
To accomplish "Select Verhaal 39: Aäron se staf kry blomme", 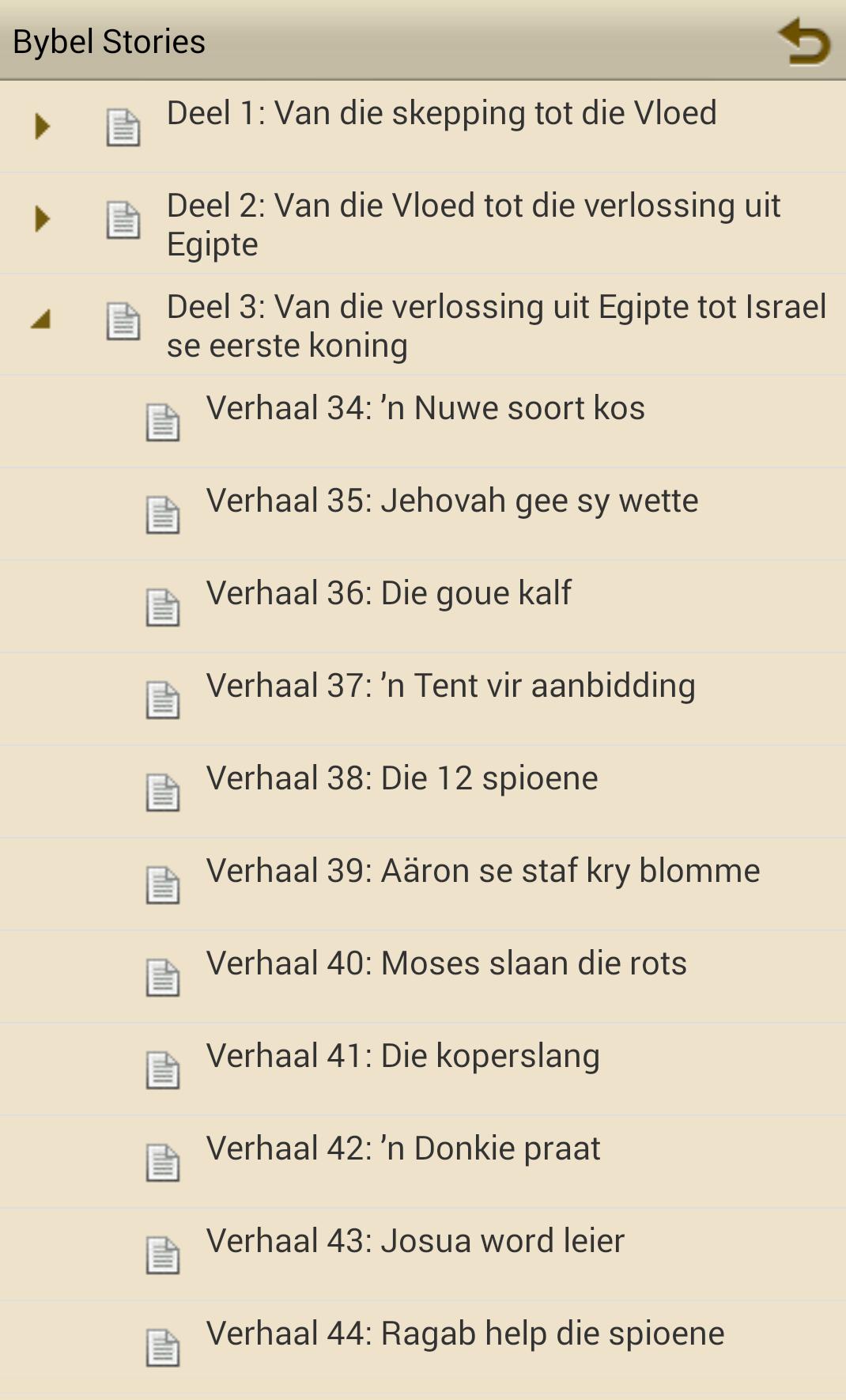I will pos(483,870).
